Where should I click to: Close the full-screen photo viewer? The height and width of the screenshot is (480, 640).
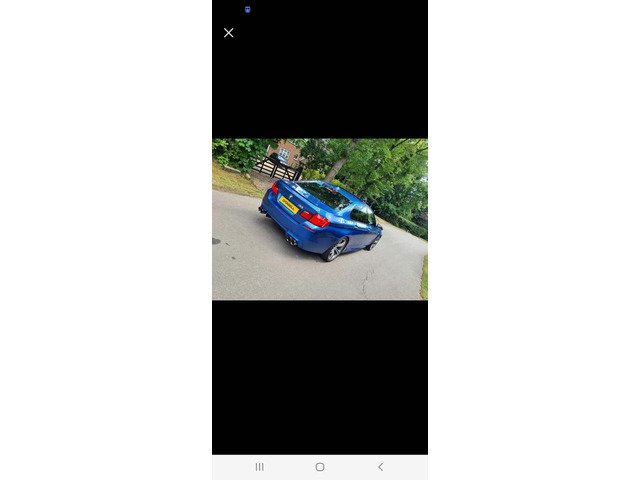[x=228, y=33]
